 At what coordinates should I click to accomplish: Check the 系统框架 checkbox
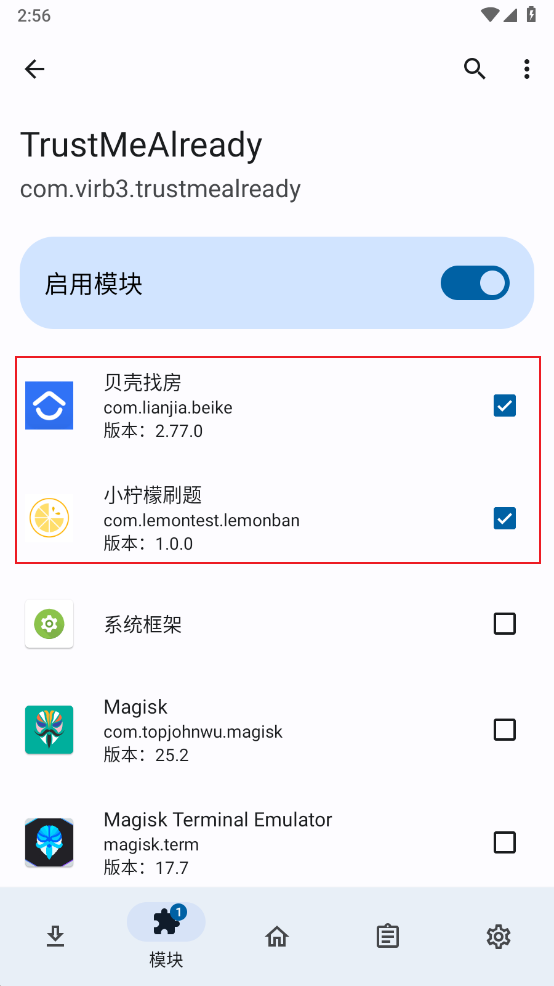click(504, 624)
